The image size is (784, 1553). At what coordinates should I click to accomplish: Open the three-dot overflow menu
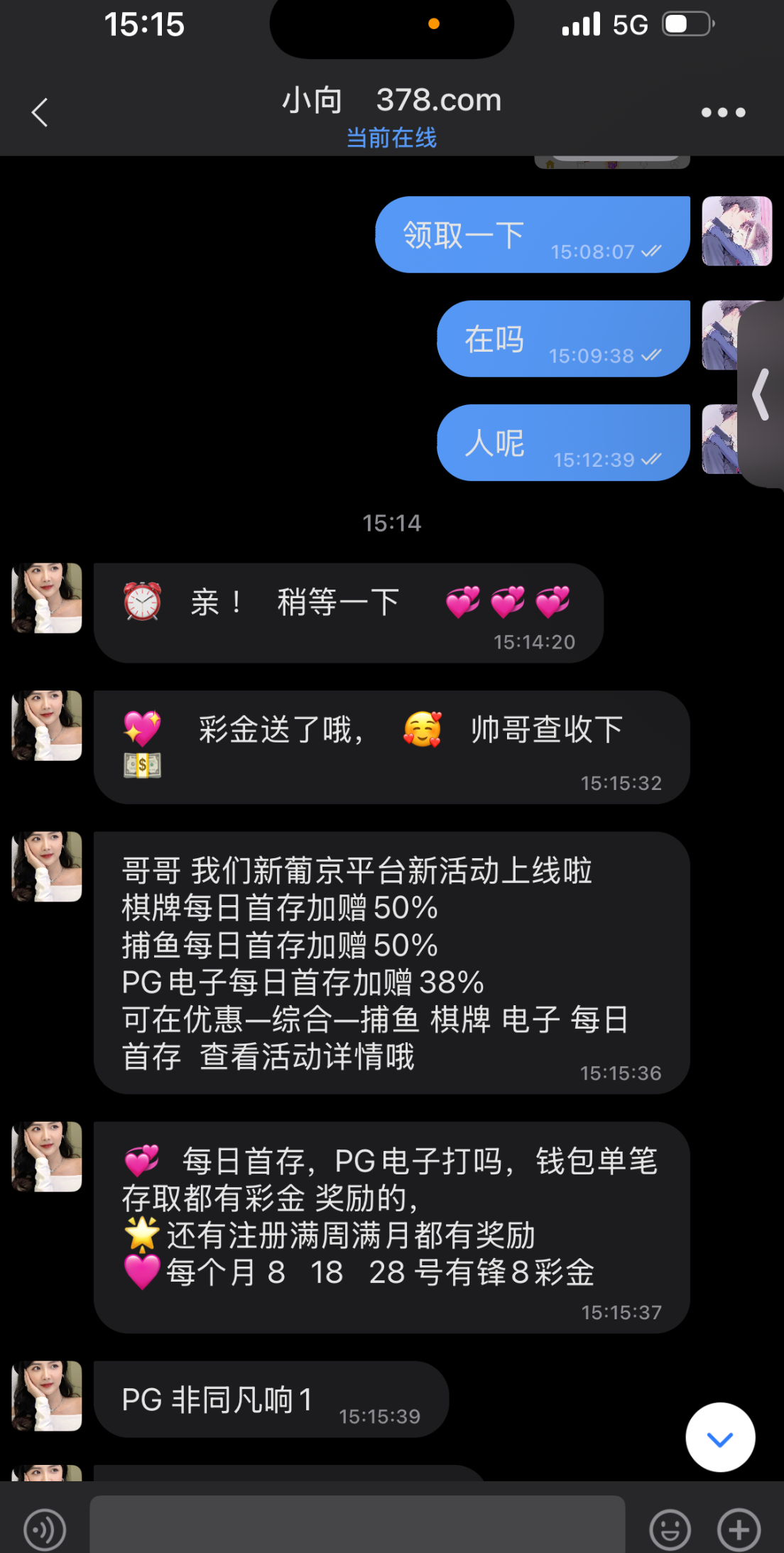pyautogui.click(x=723, y=112)
